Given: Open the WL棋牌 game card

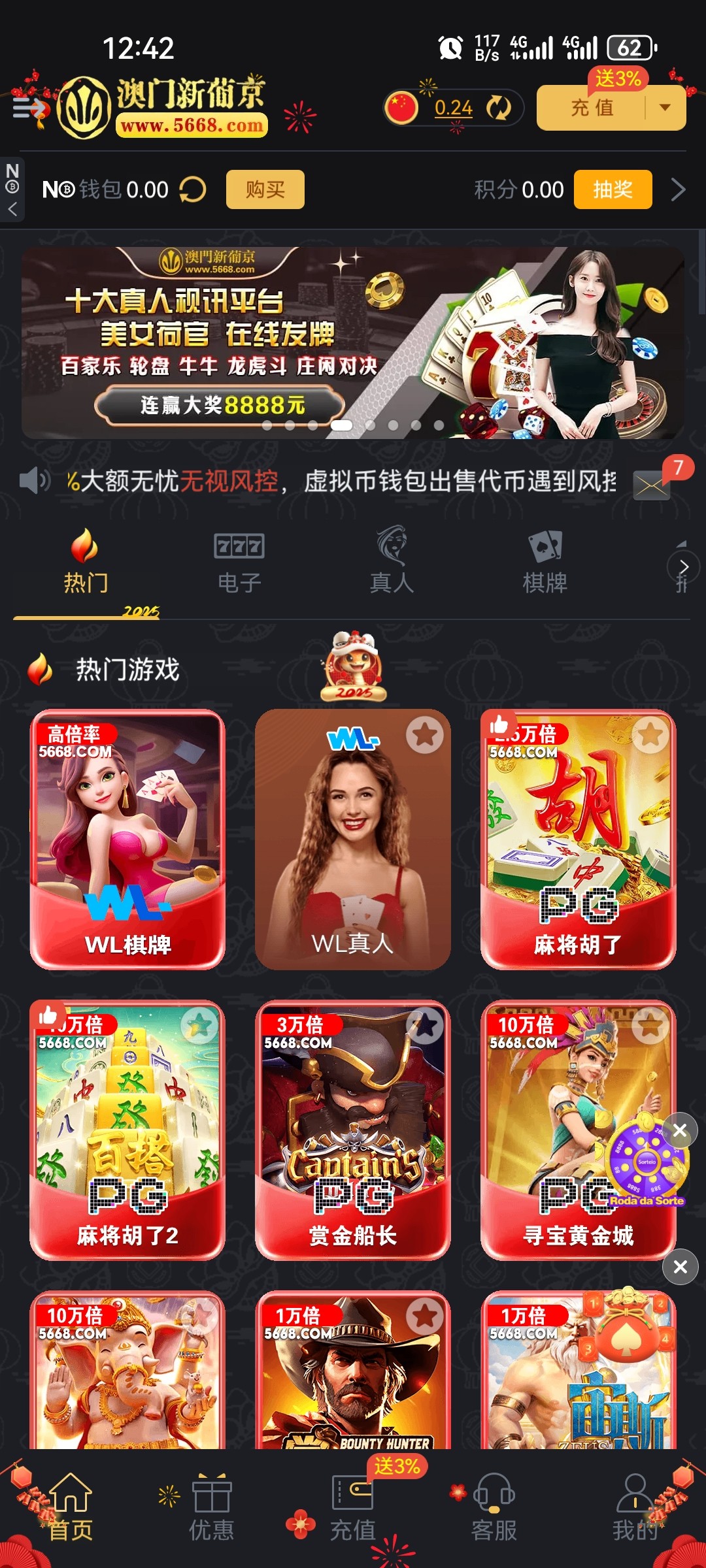Looking at the screenshot, I should (127, 840).
